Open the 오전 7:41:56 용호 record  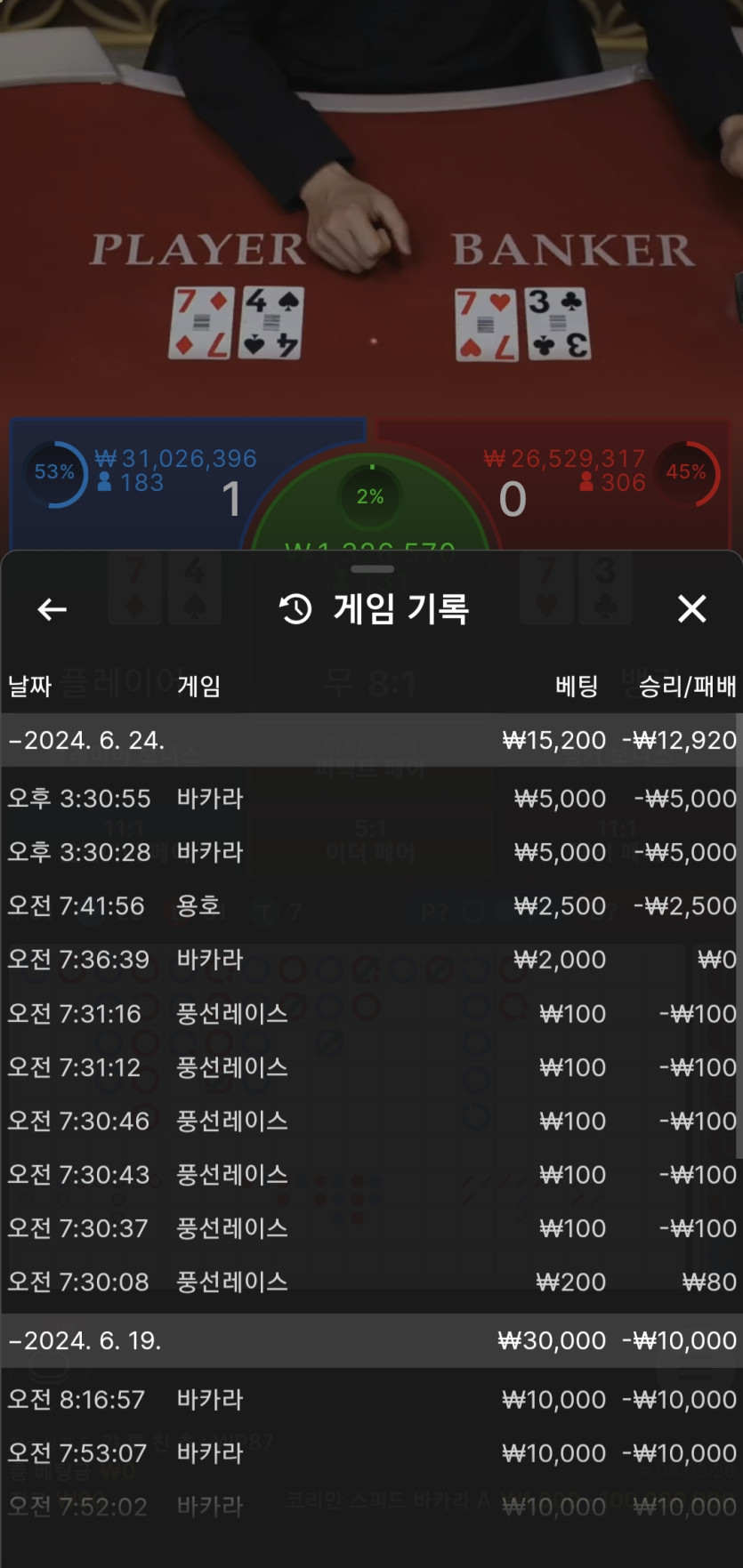point(370,905)
